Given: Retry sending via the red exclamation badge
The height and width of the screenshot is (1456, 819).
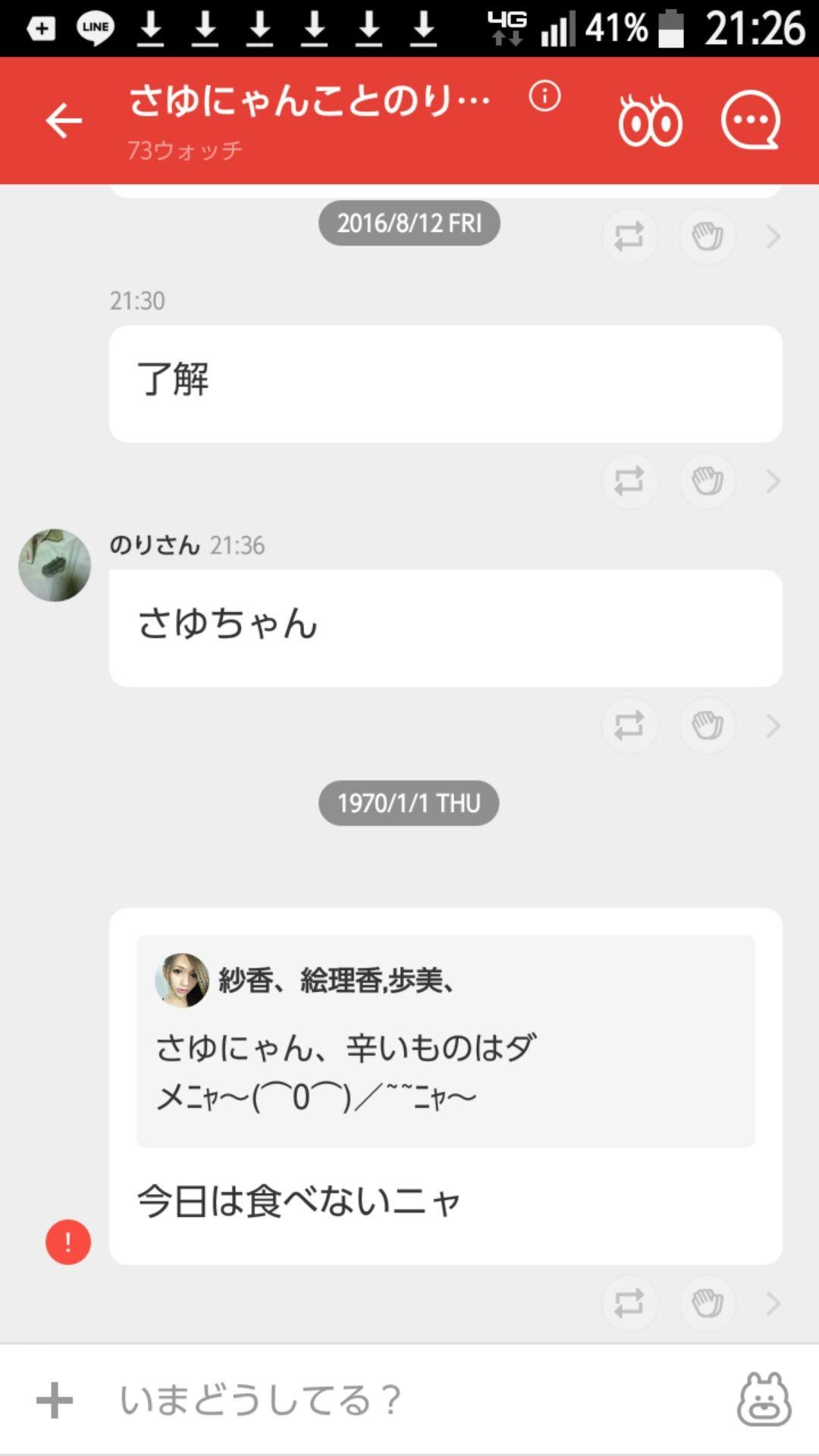Looking at the screenshot, I should (x=67, y=1242).
